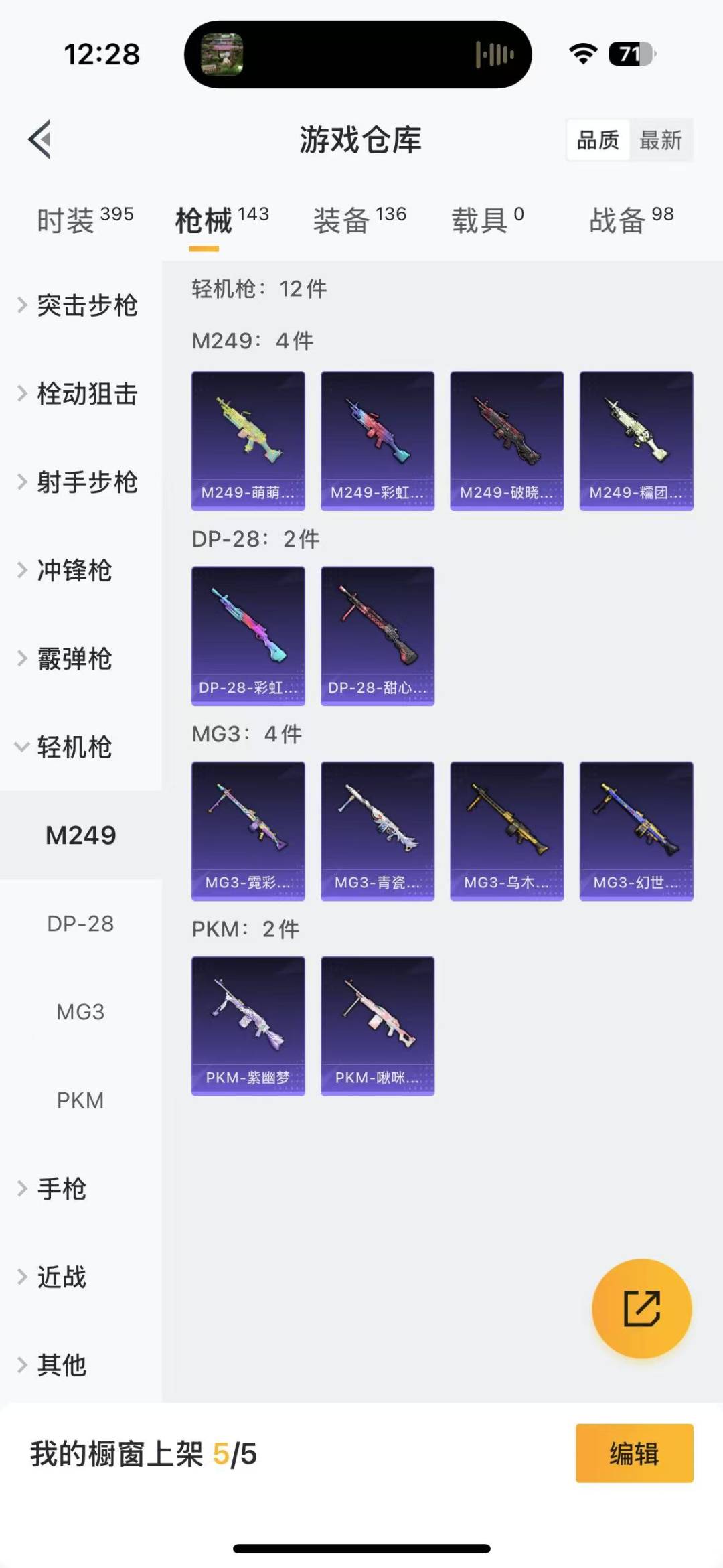The image size is (723, 1568).
Task: Tap the orange share floating button
Action: (x=641, y=1308)
